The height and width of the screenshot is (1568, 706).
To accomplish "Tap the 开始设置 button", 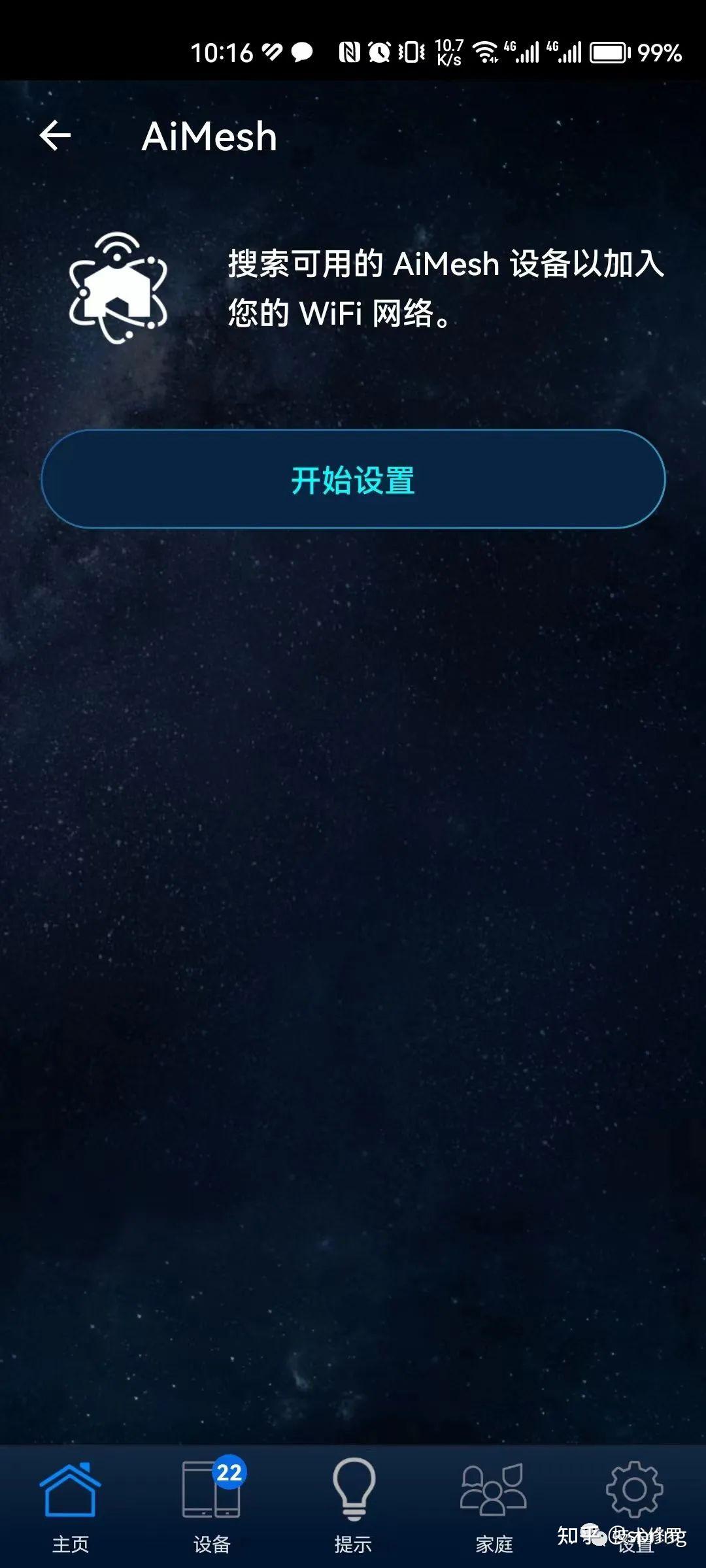I will (353, 479).
